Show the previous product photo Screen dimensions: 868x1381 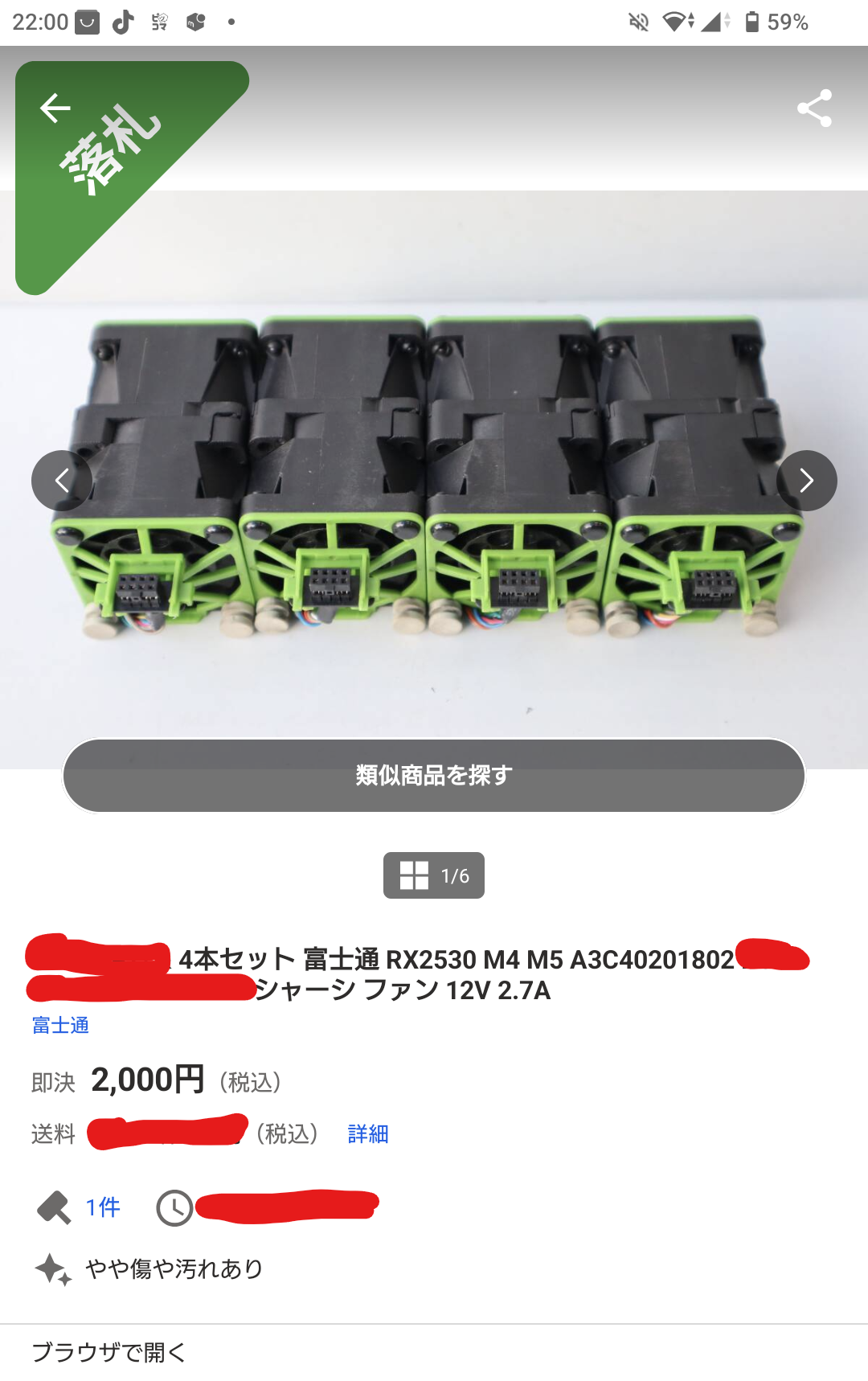(x=61, y=481)
